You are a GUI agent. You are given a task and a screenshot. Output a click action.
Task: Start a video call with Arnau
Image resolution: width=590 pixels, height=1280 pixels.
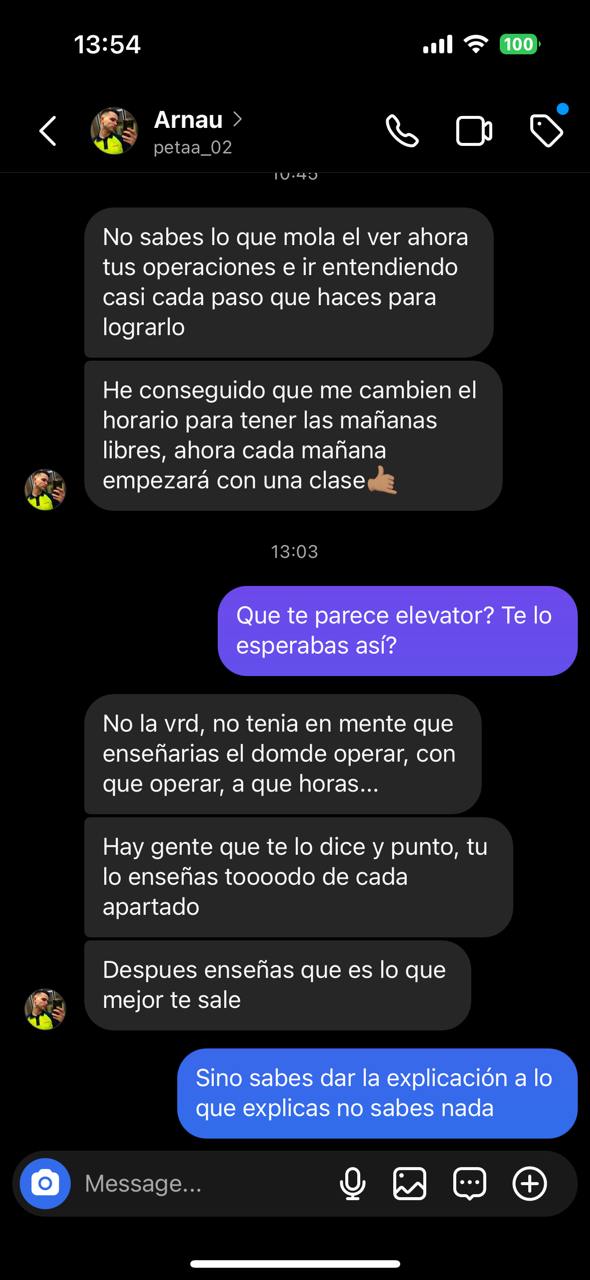[474, 131]
